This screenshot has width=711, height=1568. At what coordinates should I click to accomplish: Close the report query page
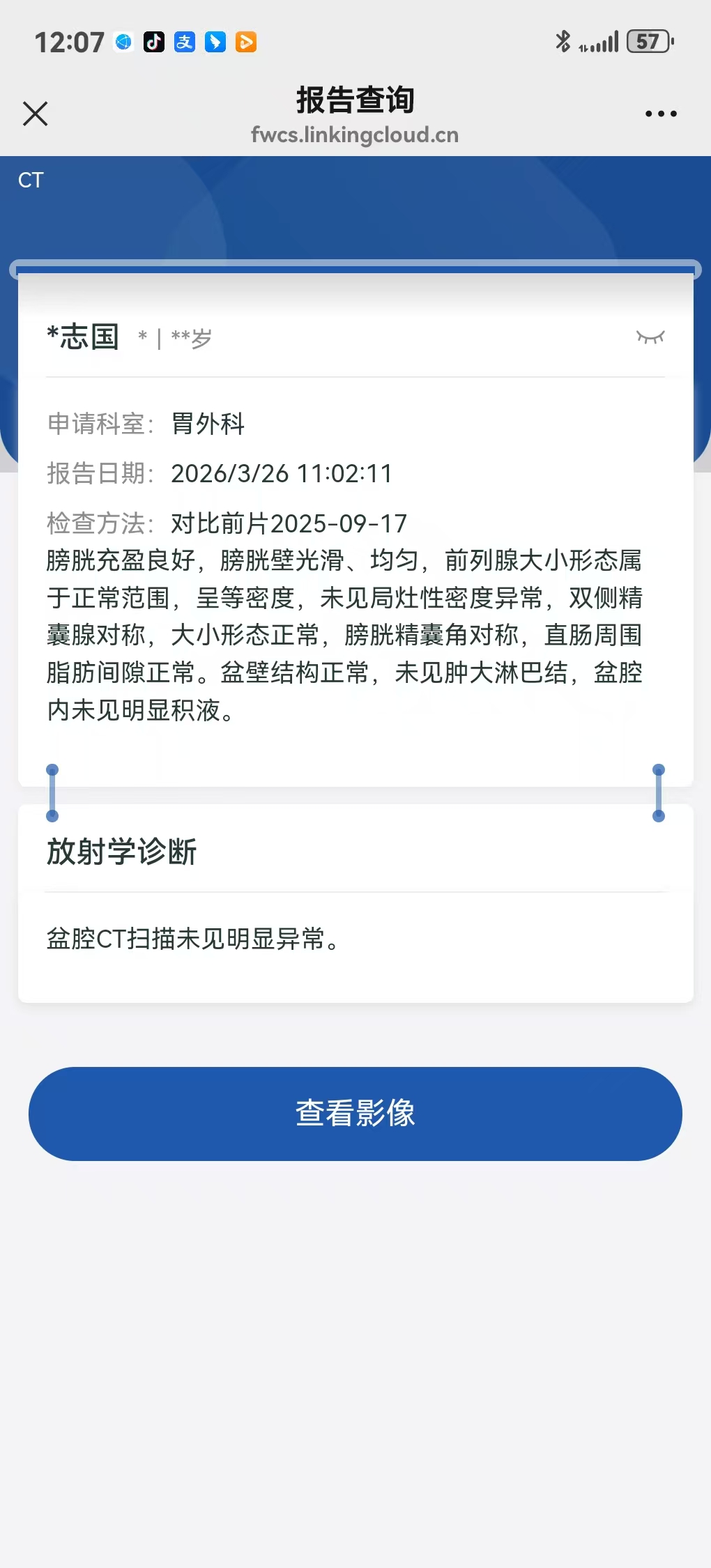click(x=35, y=114)
